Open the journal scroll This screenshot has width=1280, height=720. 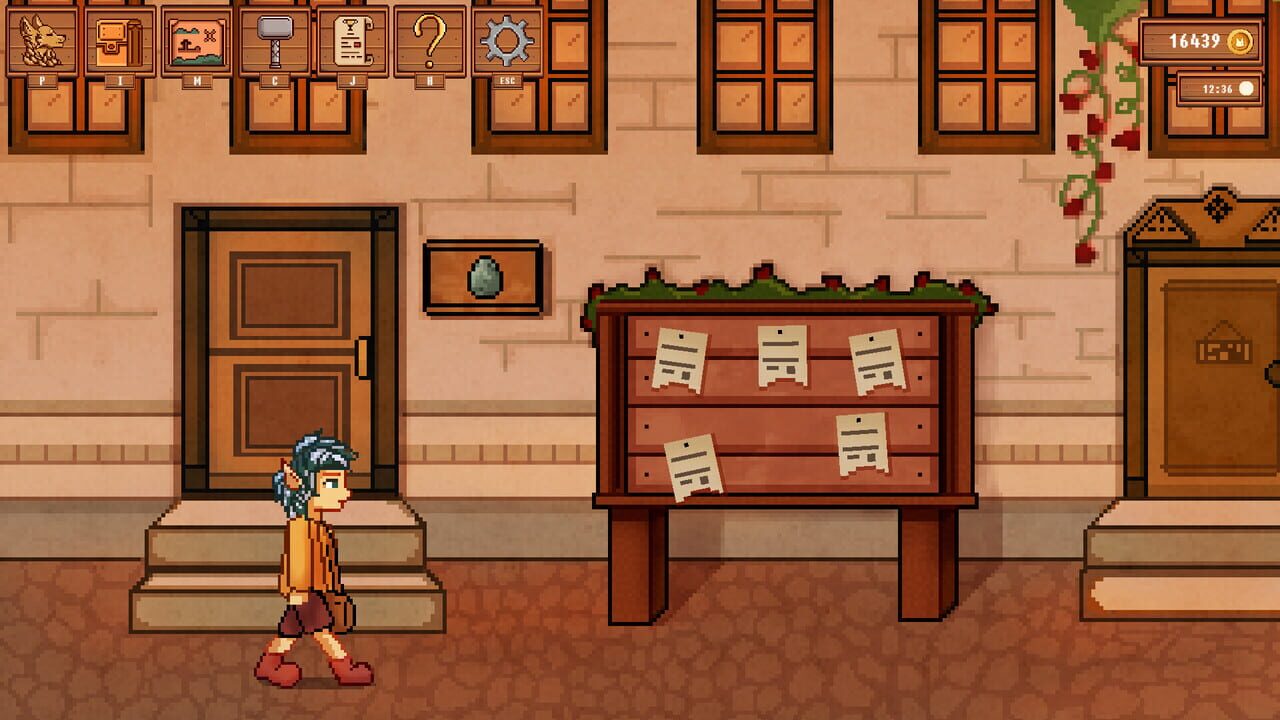click(352, 41)
